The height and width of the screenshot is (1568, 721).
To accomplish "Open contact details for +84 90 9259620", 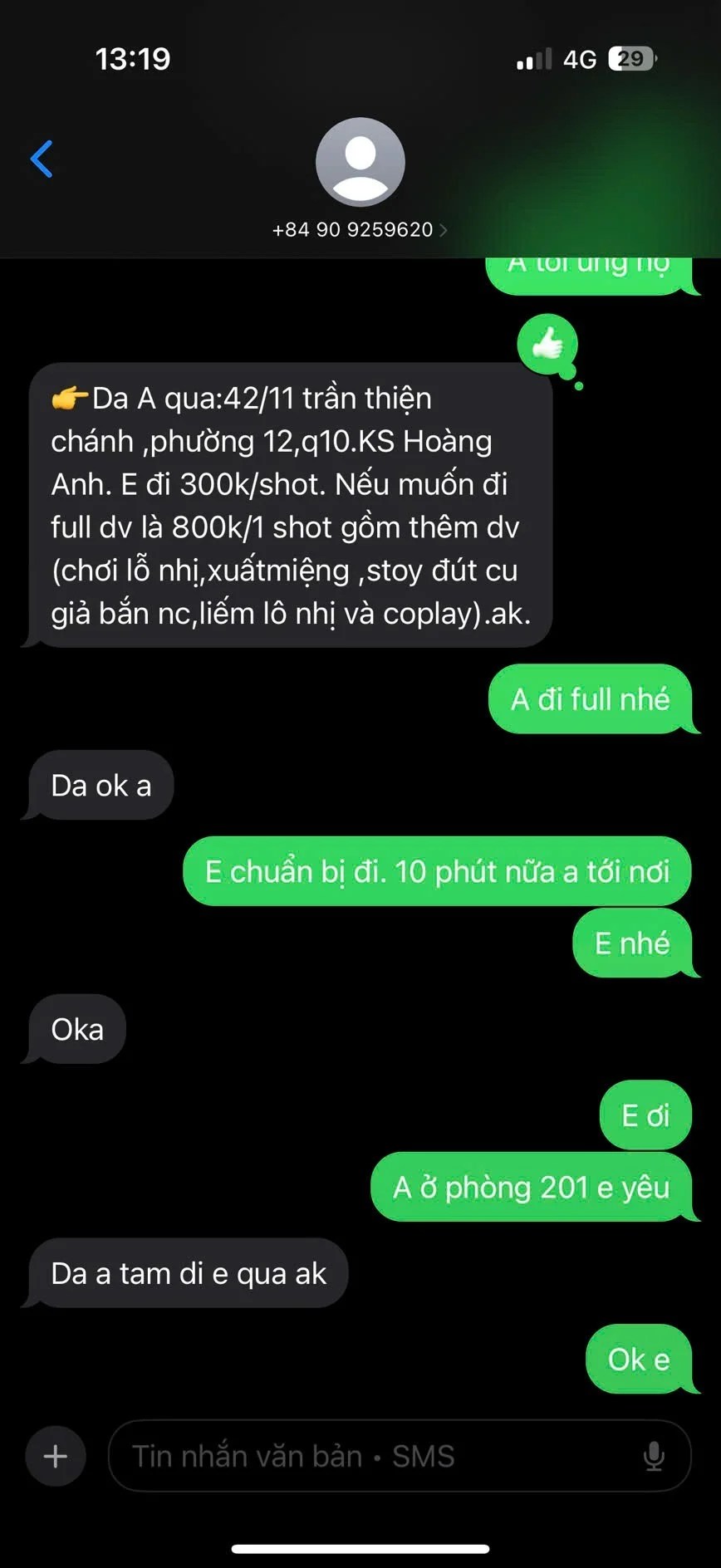I will (x=360, y=229).
